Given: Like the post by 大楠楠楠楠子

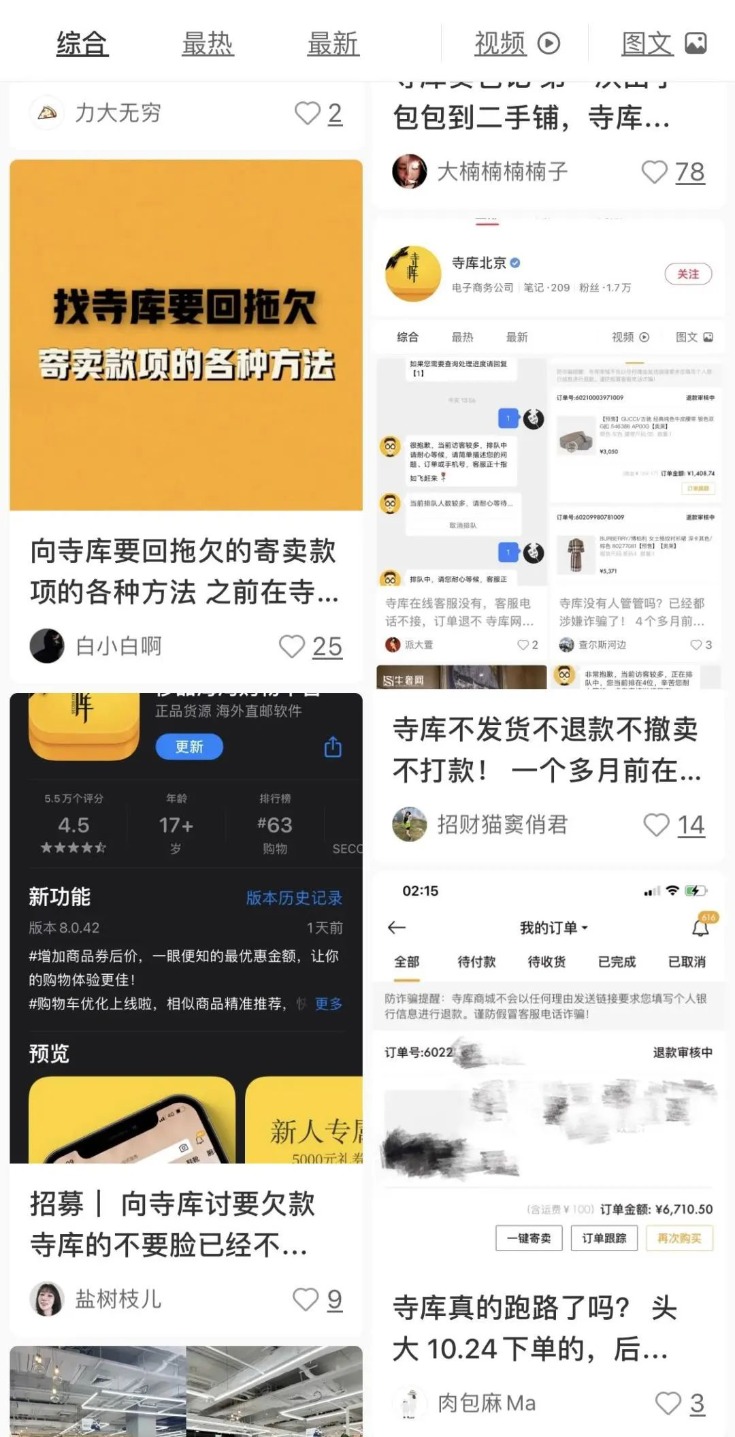Looking at the screenshot, I should 654,172.
